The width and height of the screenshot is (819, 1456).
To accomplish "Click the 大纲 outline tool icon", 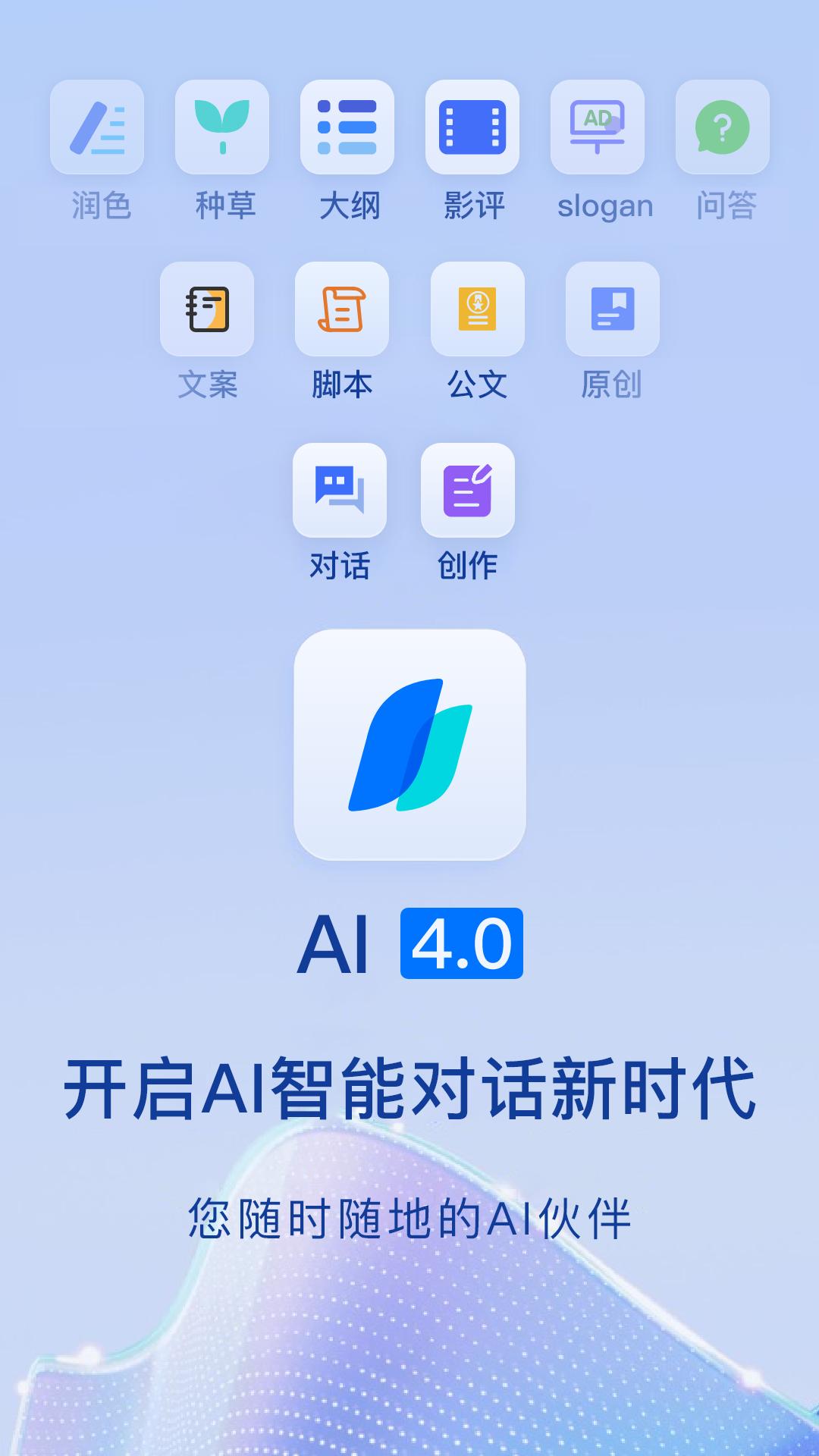I will pos(347,129).
